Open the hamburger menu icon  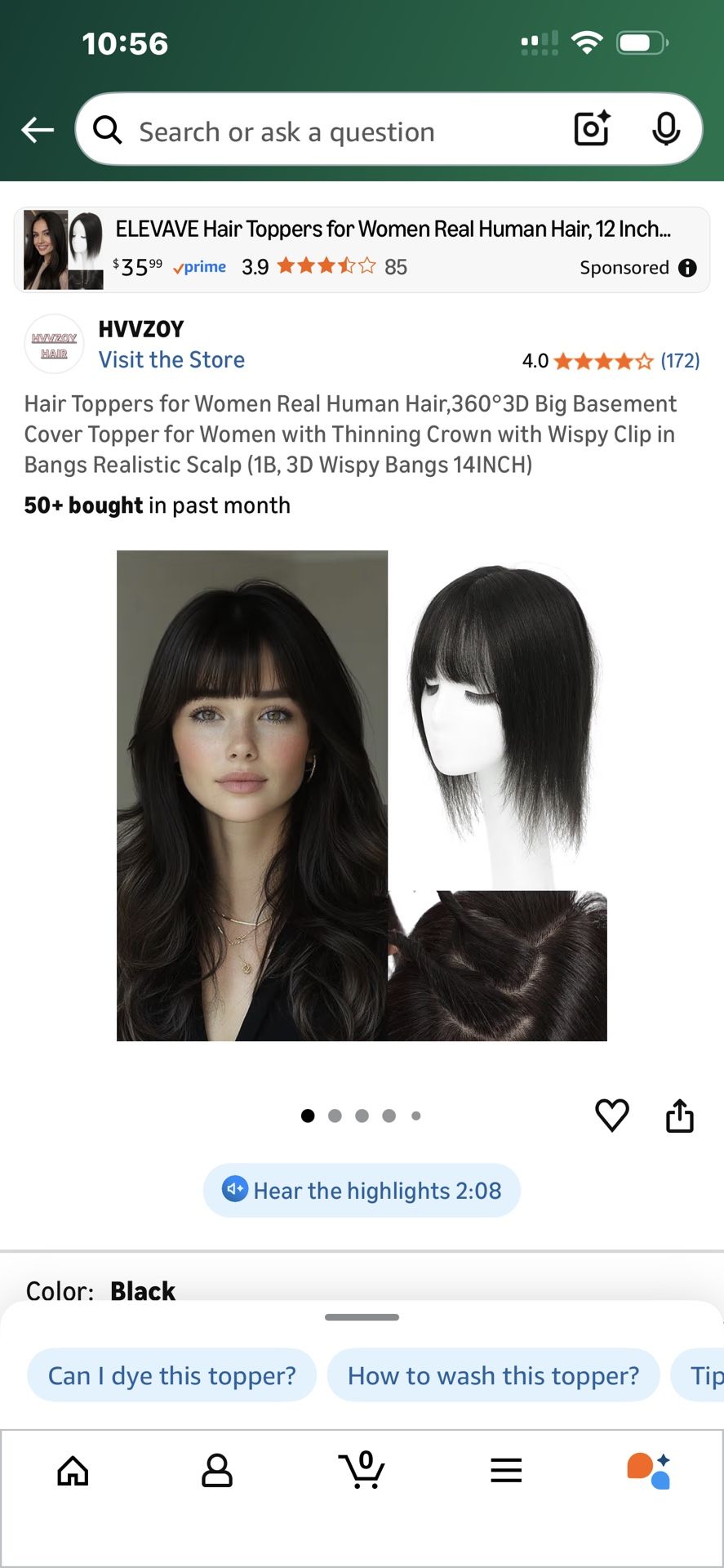(x=506, y=1470)
